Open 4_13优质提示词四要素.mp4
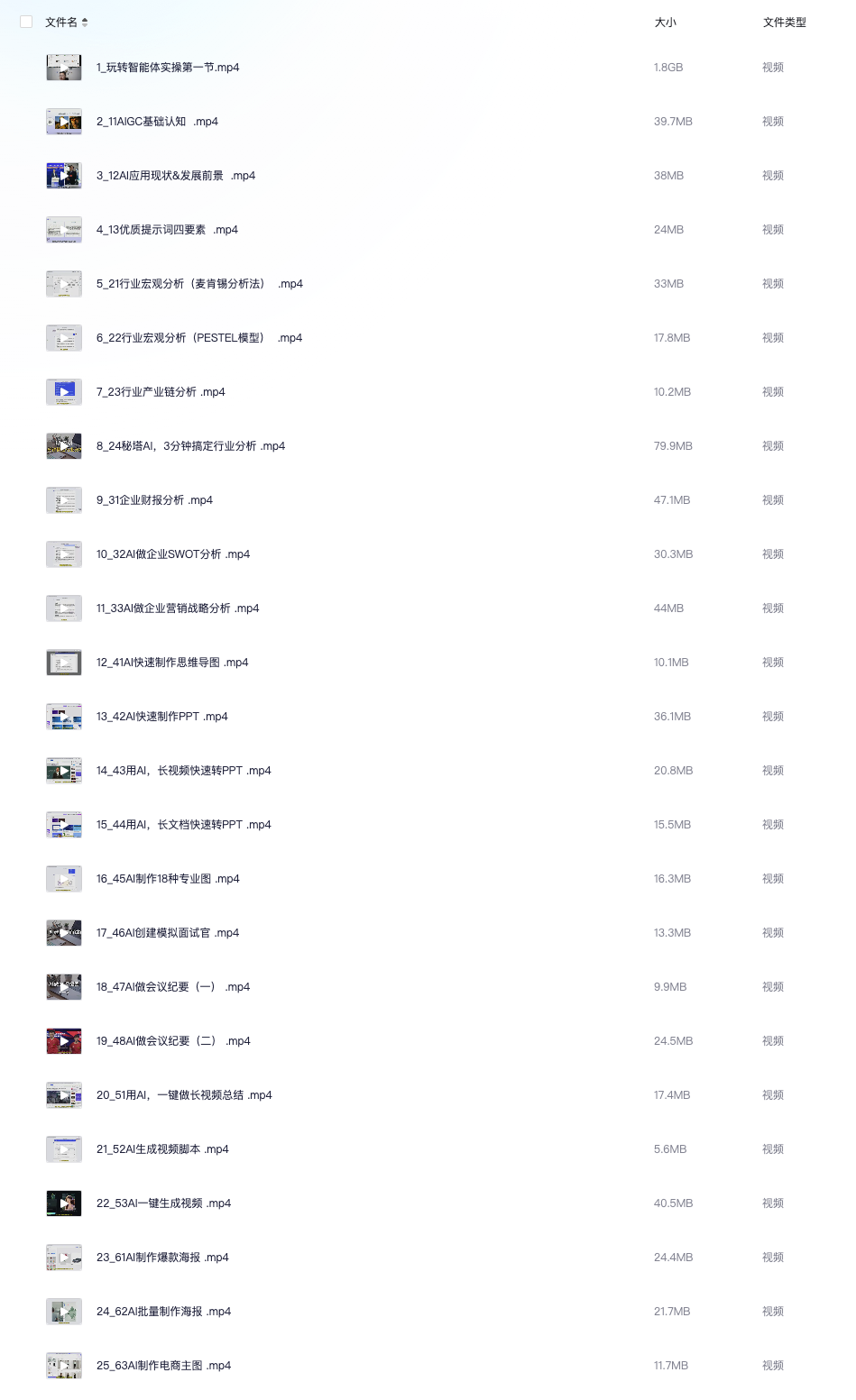The width and height of the screenshot is (856, 1400). 167,230
